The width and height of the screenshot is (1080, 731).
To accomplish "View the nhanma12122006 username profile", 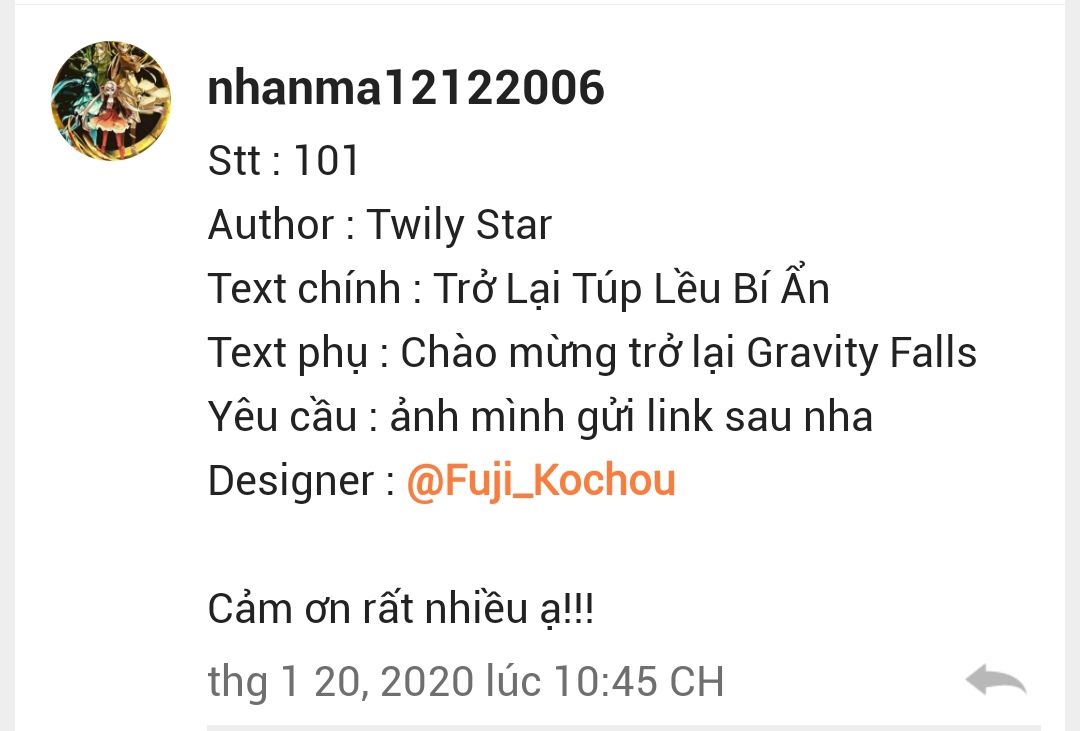I will (406, 89).
